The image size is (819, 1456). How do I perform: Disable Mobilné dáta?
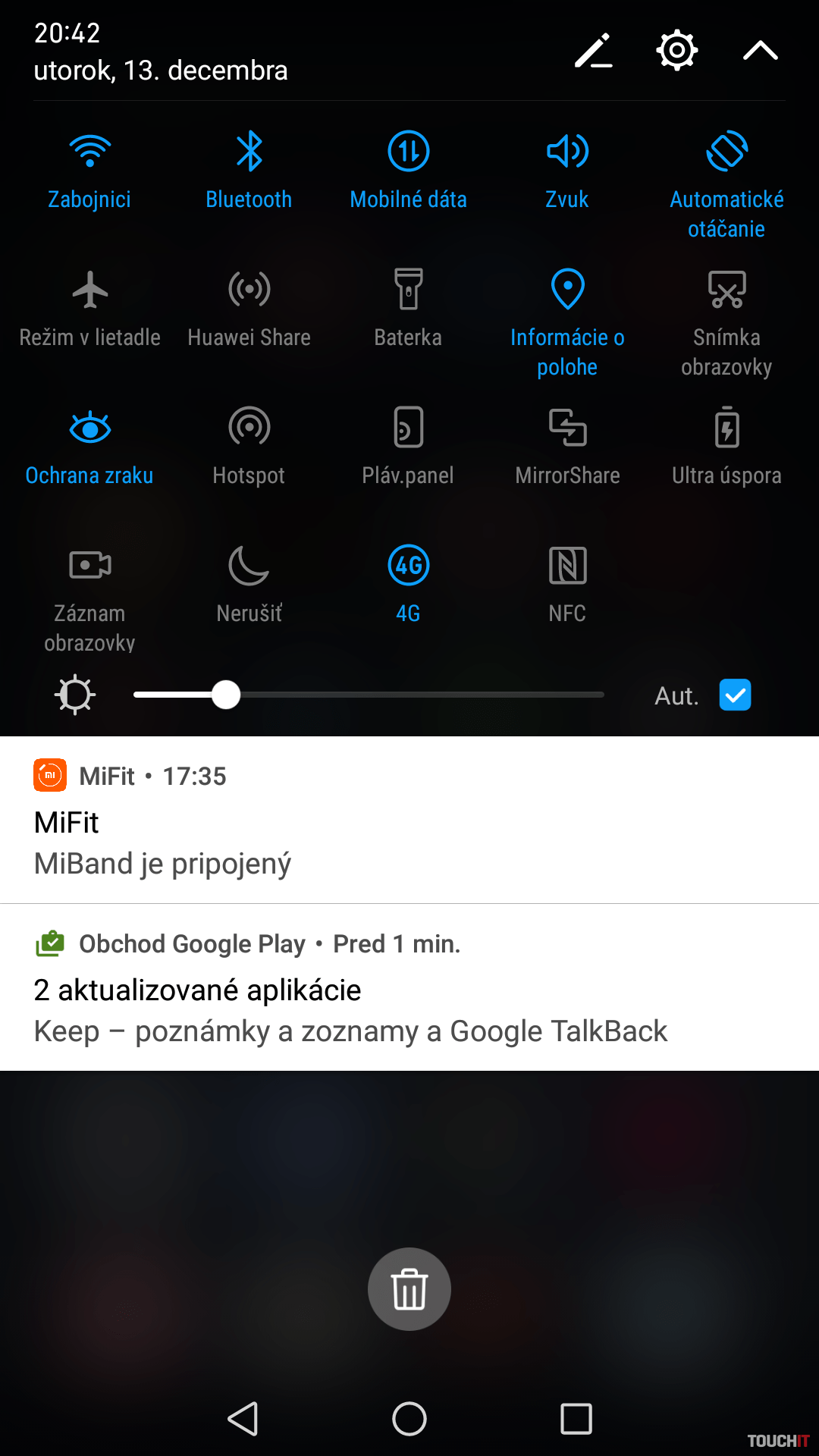(408, 152)
